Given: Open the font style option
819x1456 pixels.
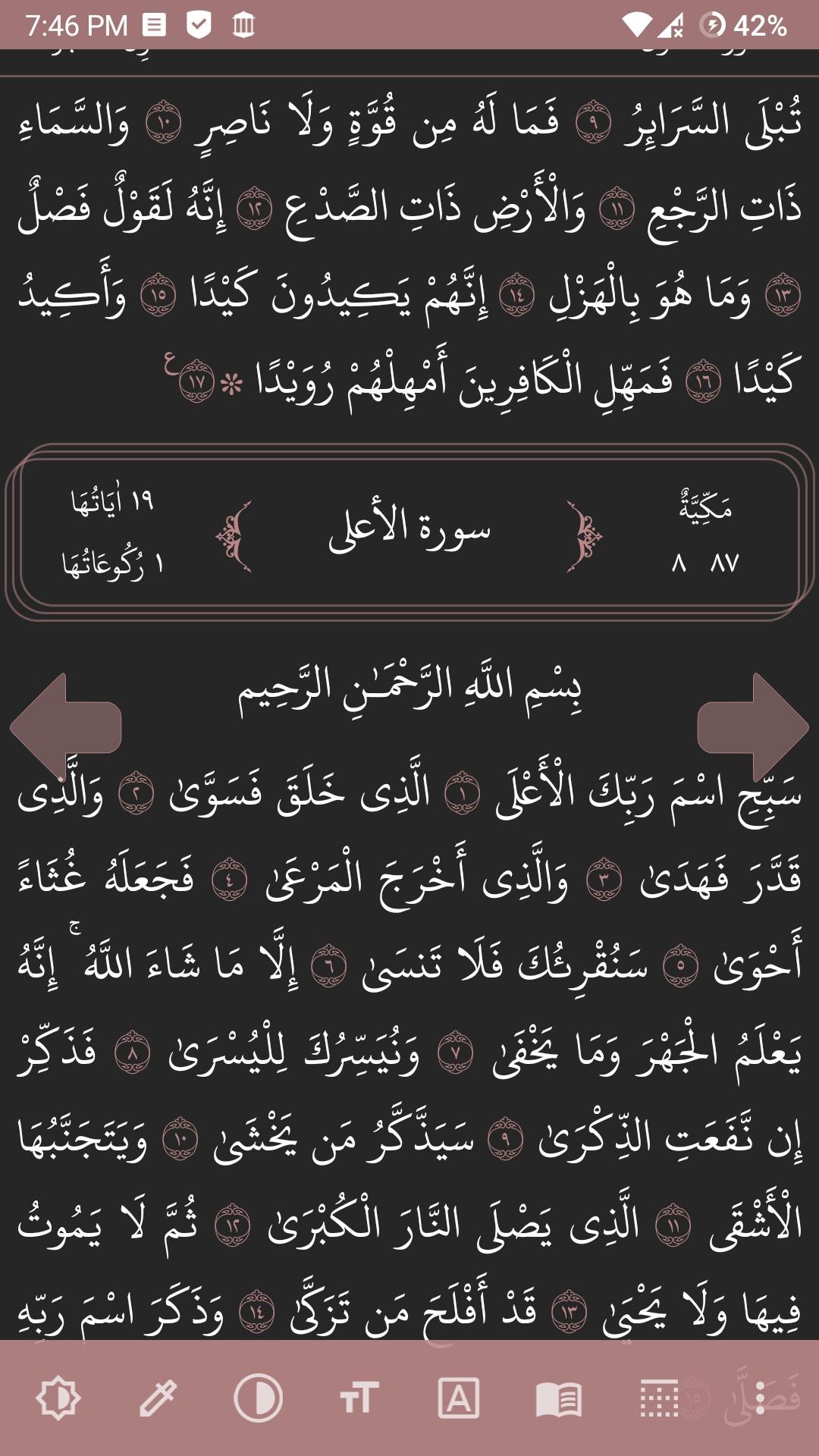Looking at the screenshot, I should [458, 1398].
